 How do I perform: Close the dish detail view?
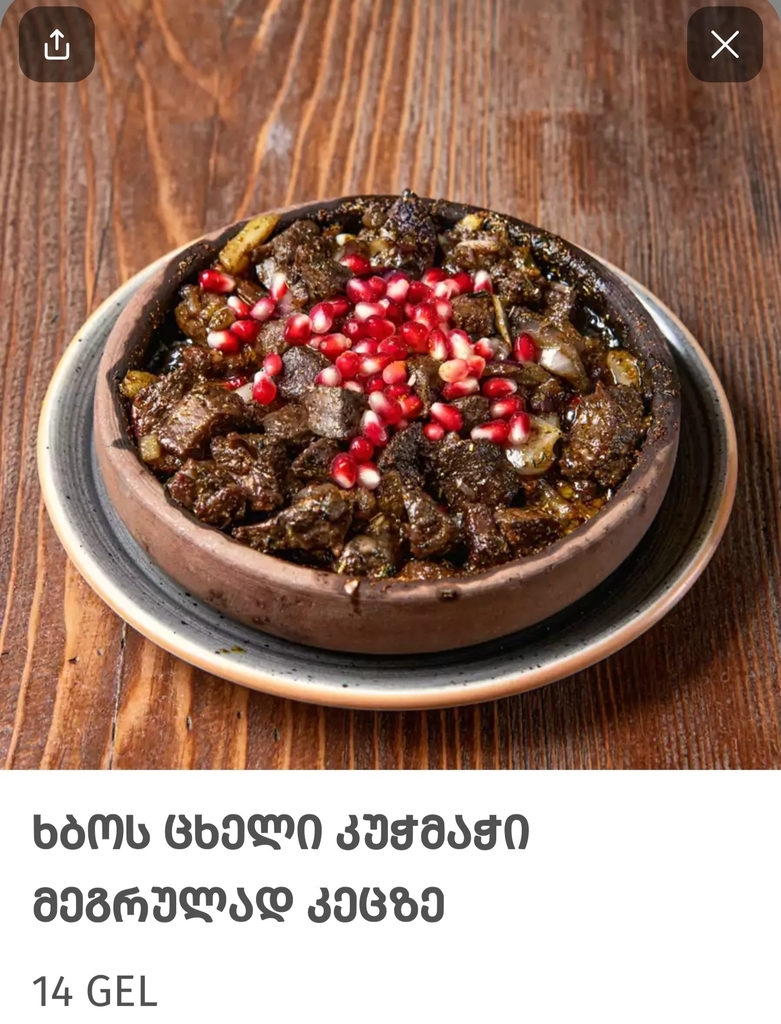(x=724, y=44)
